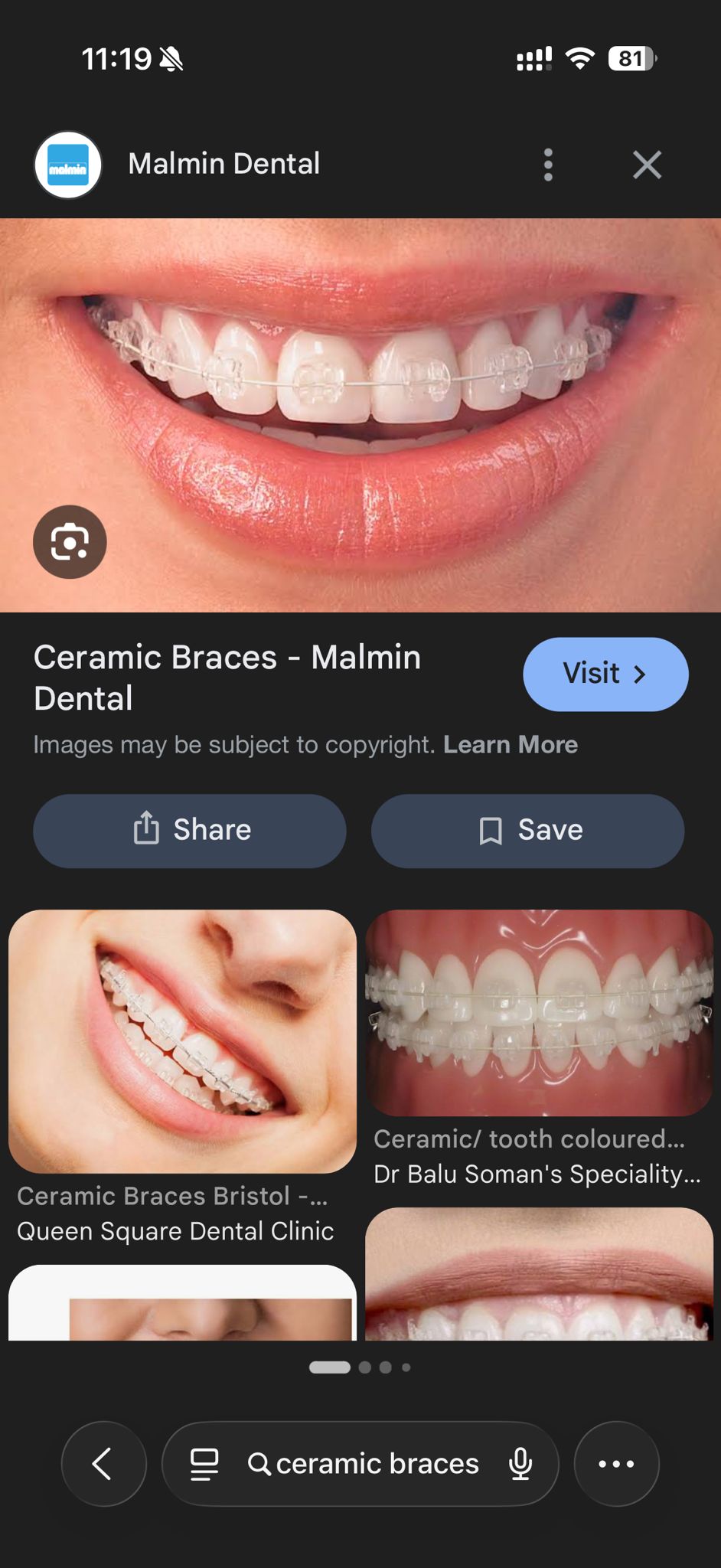Open the Learn More copyright link
The width and height of the screenshot is (721, 1568).
(x=511, y=744)
